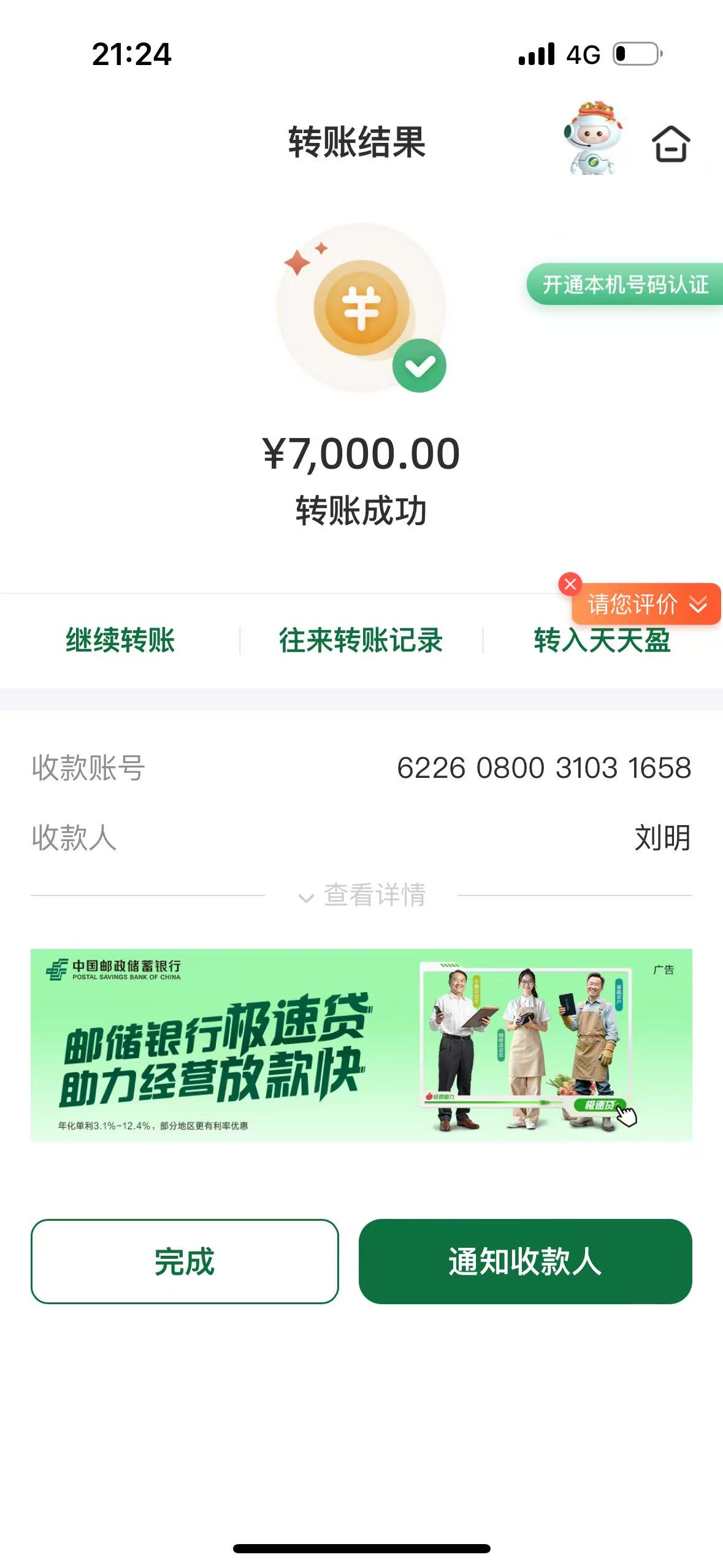This screenshot has width=723, height=1568.
Task: Open the robot customer service assistant
Action: point(593,139)
